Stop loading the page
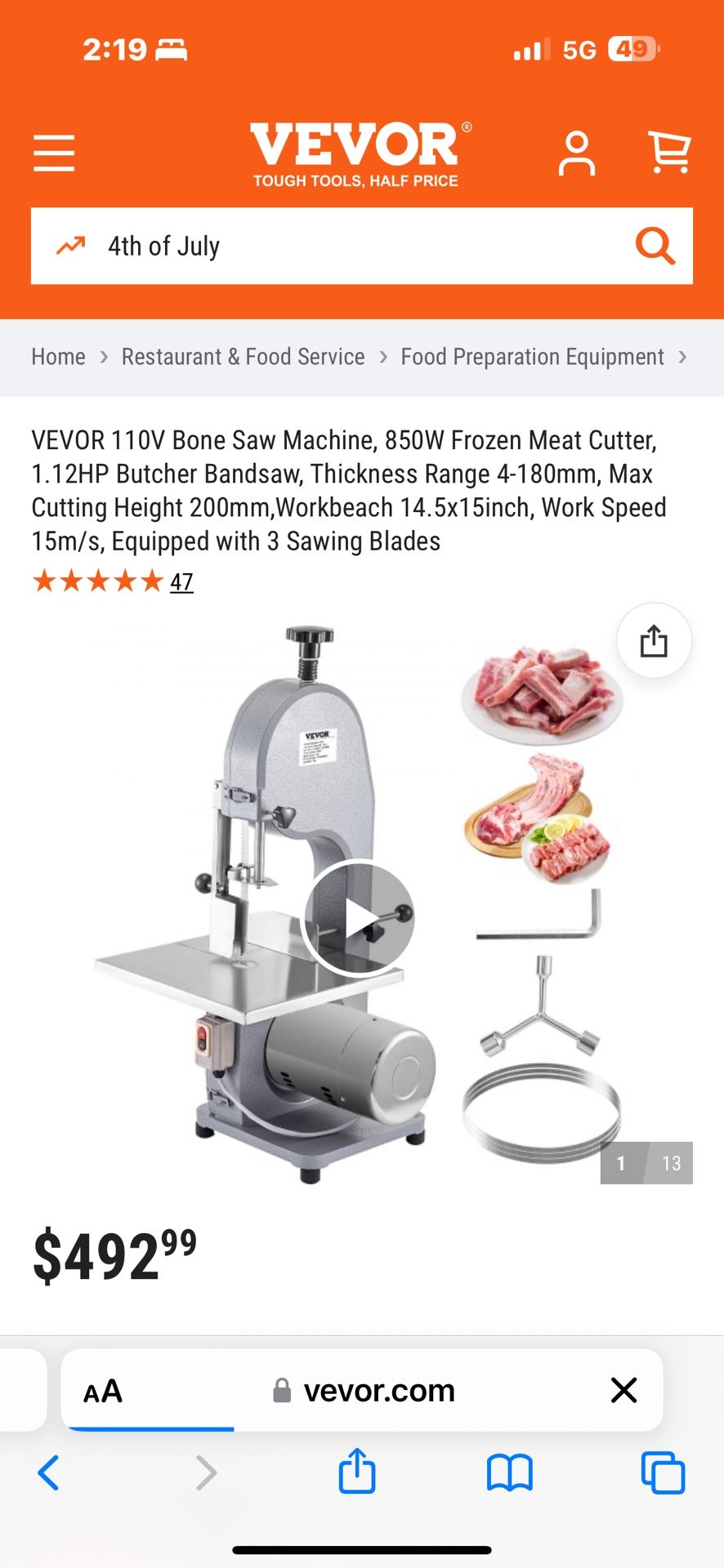The width and height of the screenshot is (724, 1568). (x=623, y=1390)
